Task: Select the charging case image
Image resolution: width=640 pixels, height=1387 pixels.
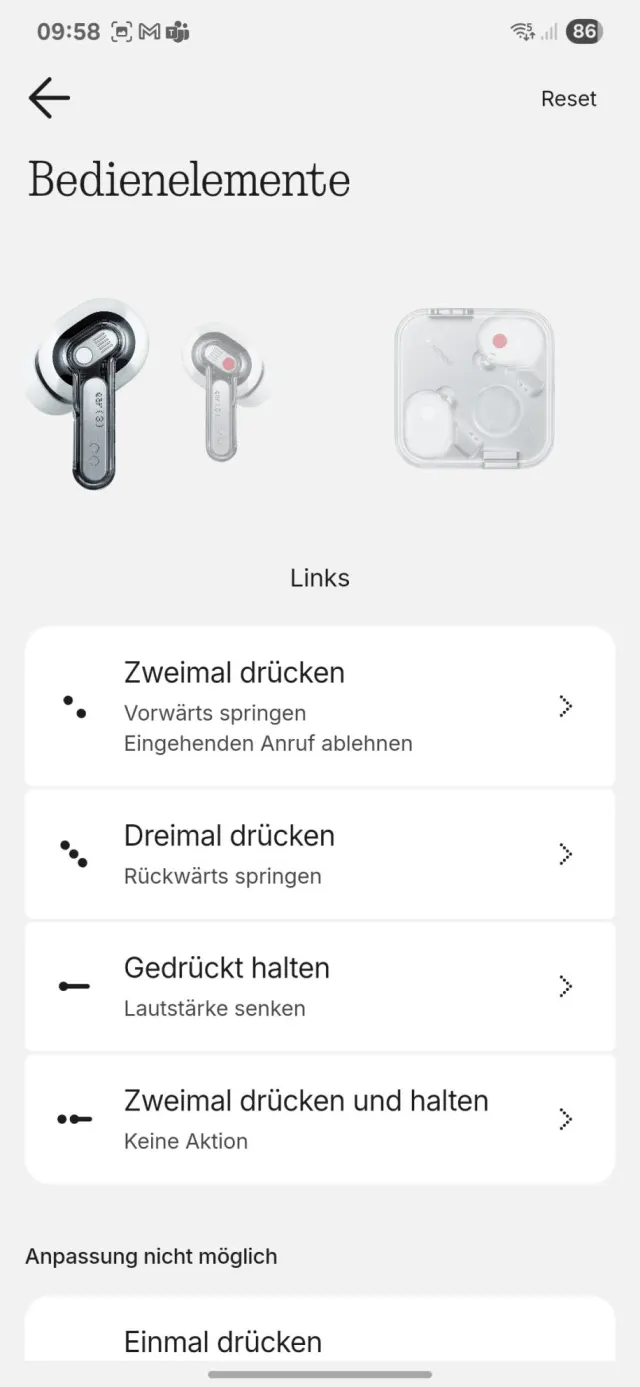Action: click(x=473, y=388)
